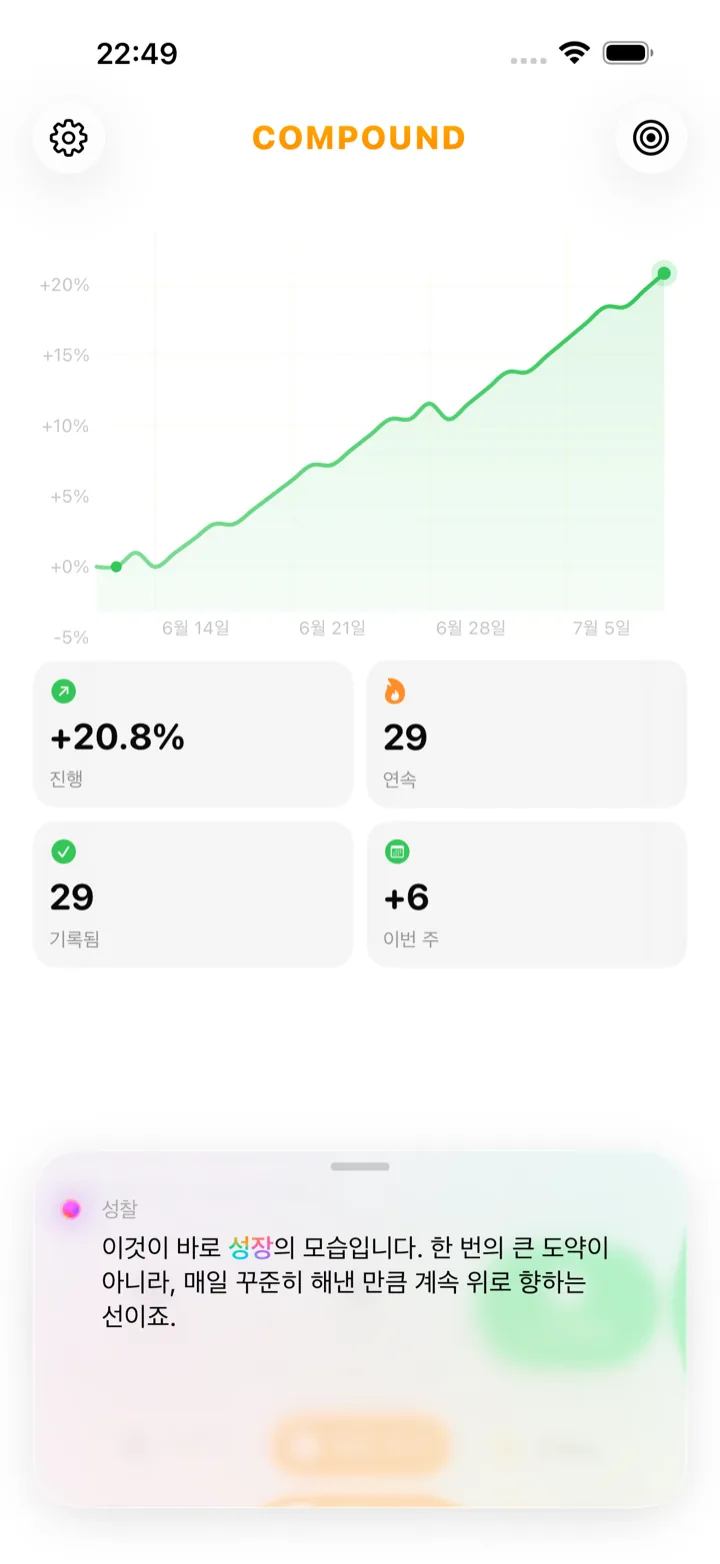Open the +20.8% 진행 card
The height and width of the screenshot is (1564, 720).
point(193,734)
